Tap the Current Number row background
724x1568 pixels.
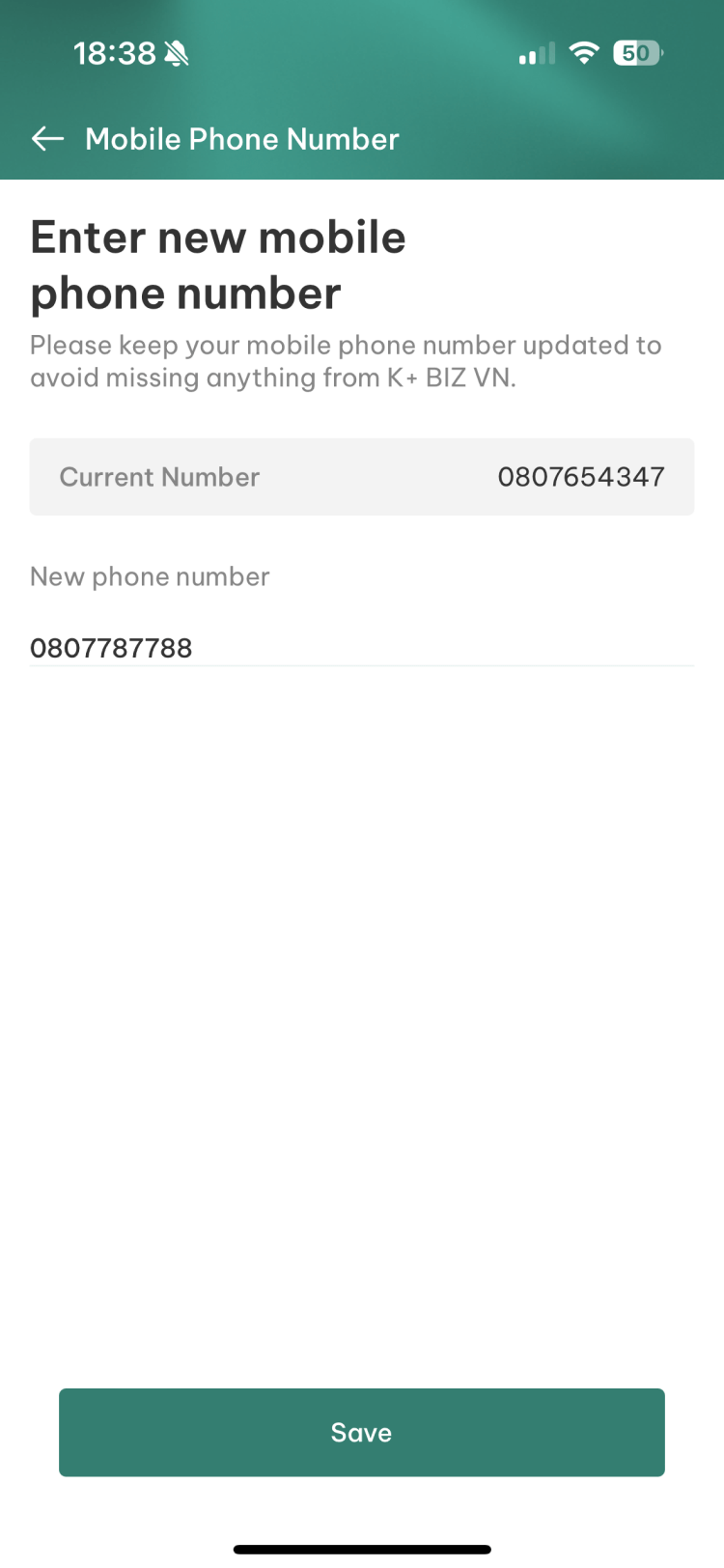click(362, 476)
